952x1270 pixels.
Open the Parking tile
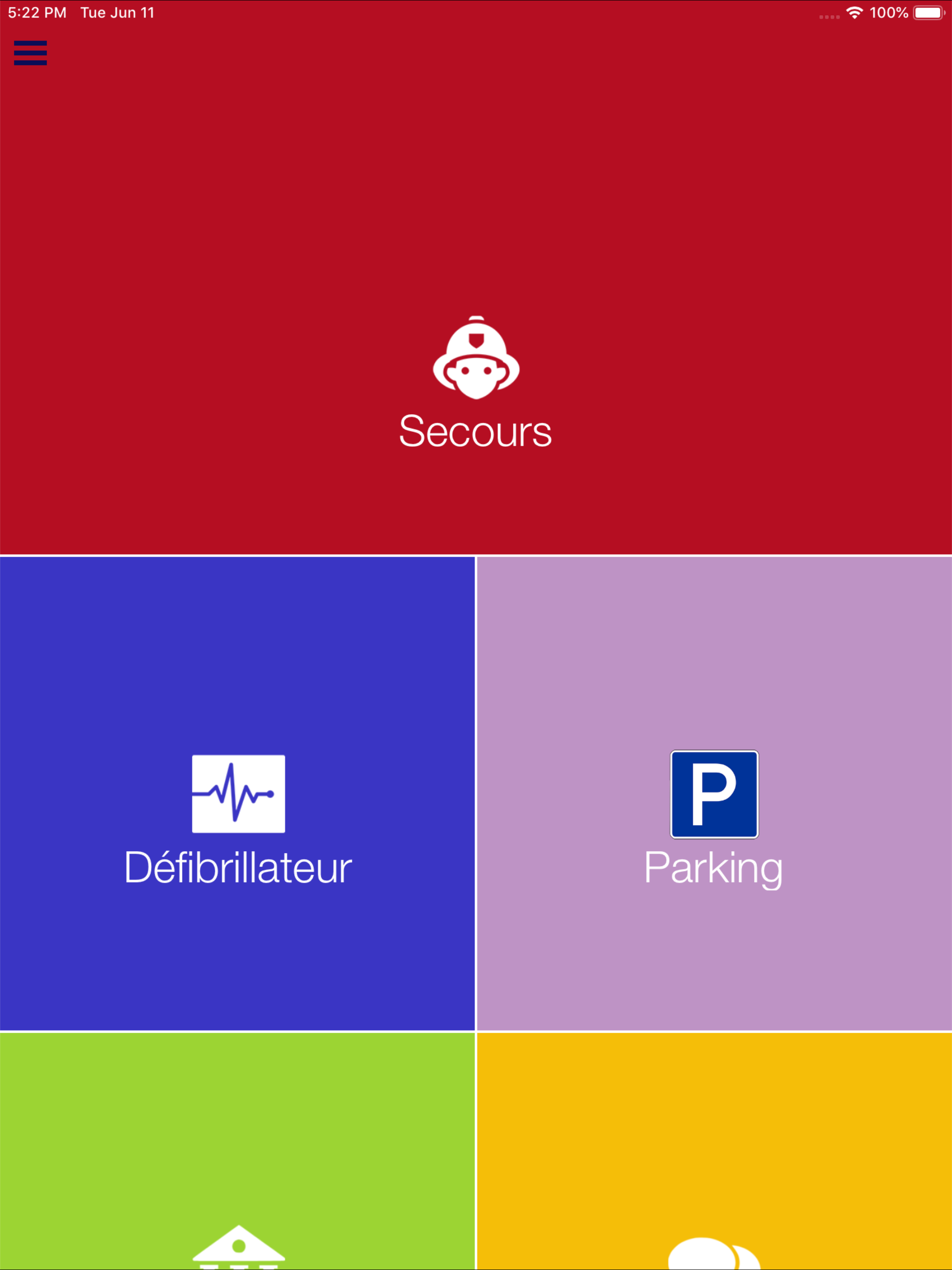714,821
